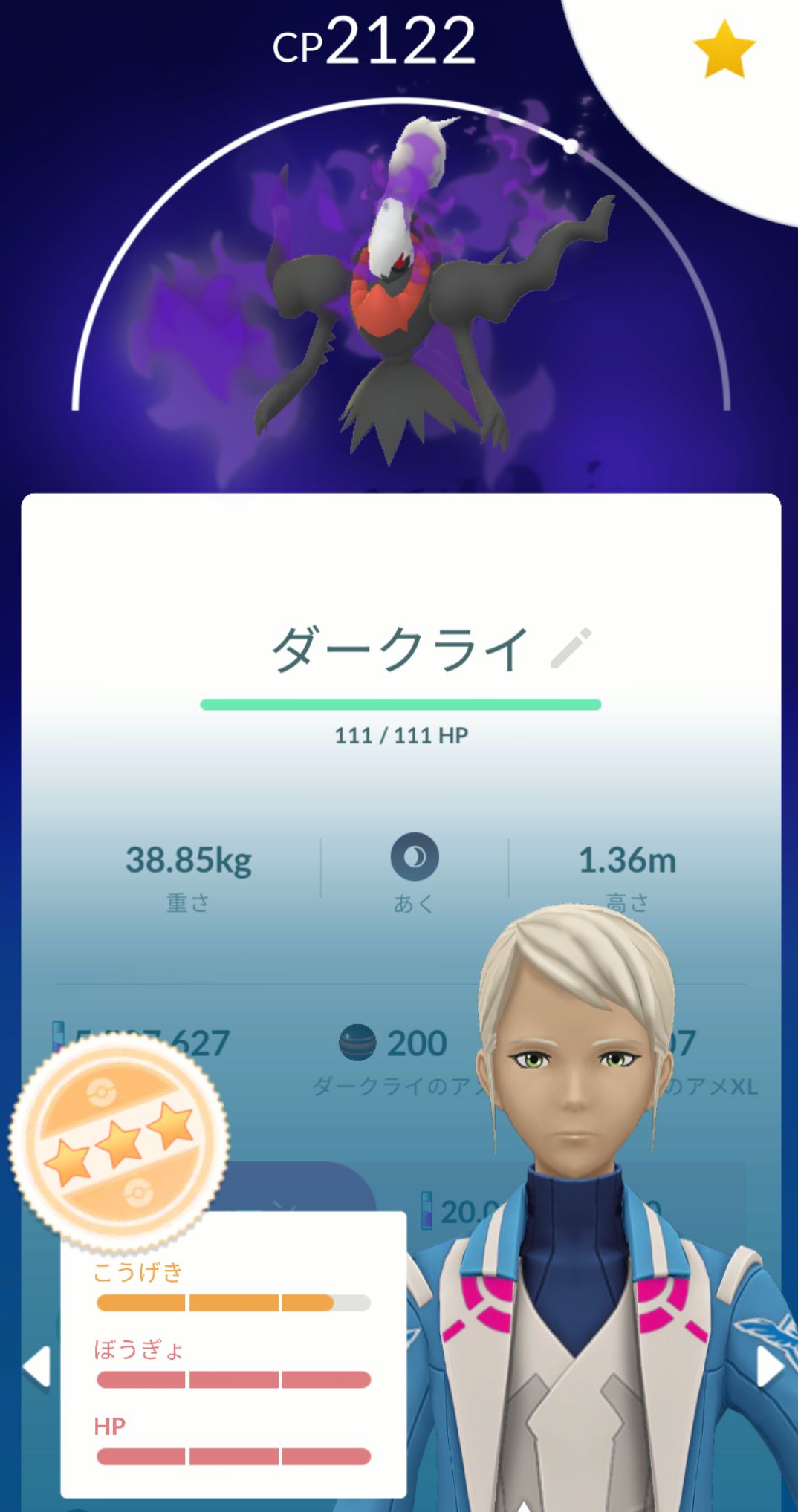
Task: Toggle the favorite star for Darkrai
Action: coord(724,49)
